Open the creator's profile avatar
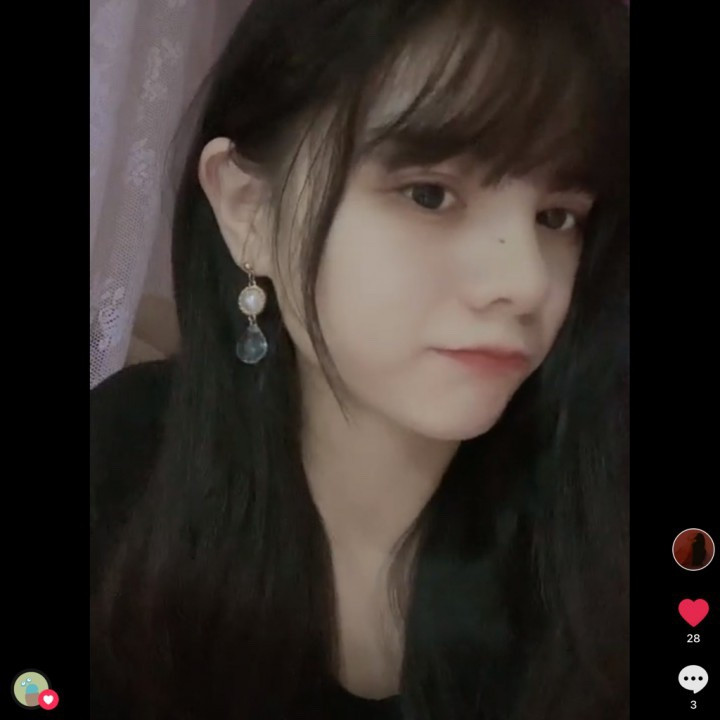This screenshot has height=720, width=720. pyautogui.click(x=693, y=549)
